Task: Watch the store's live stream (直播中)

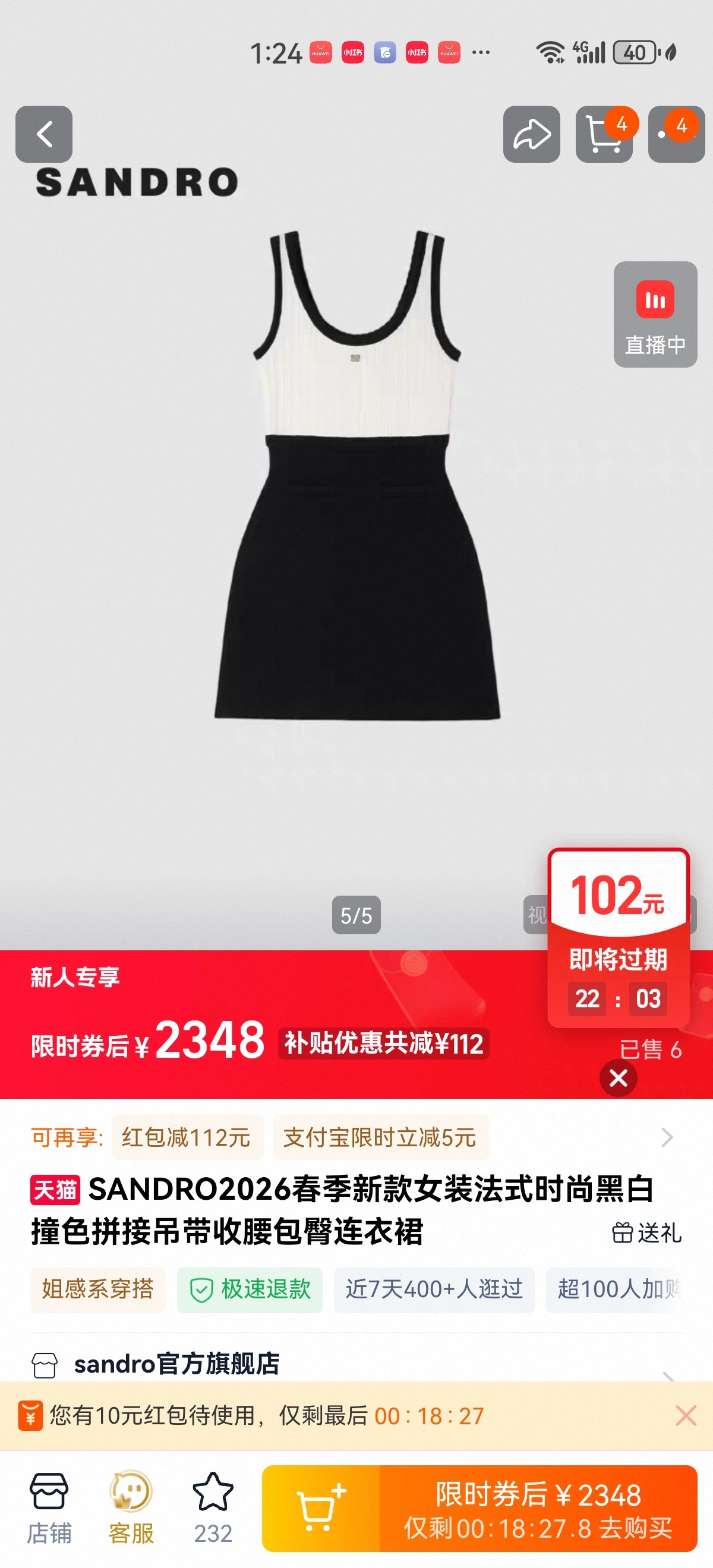Action: (x=655, y=315)
